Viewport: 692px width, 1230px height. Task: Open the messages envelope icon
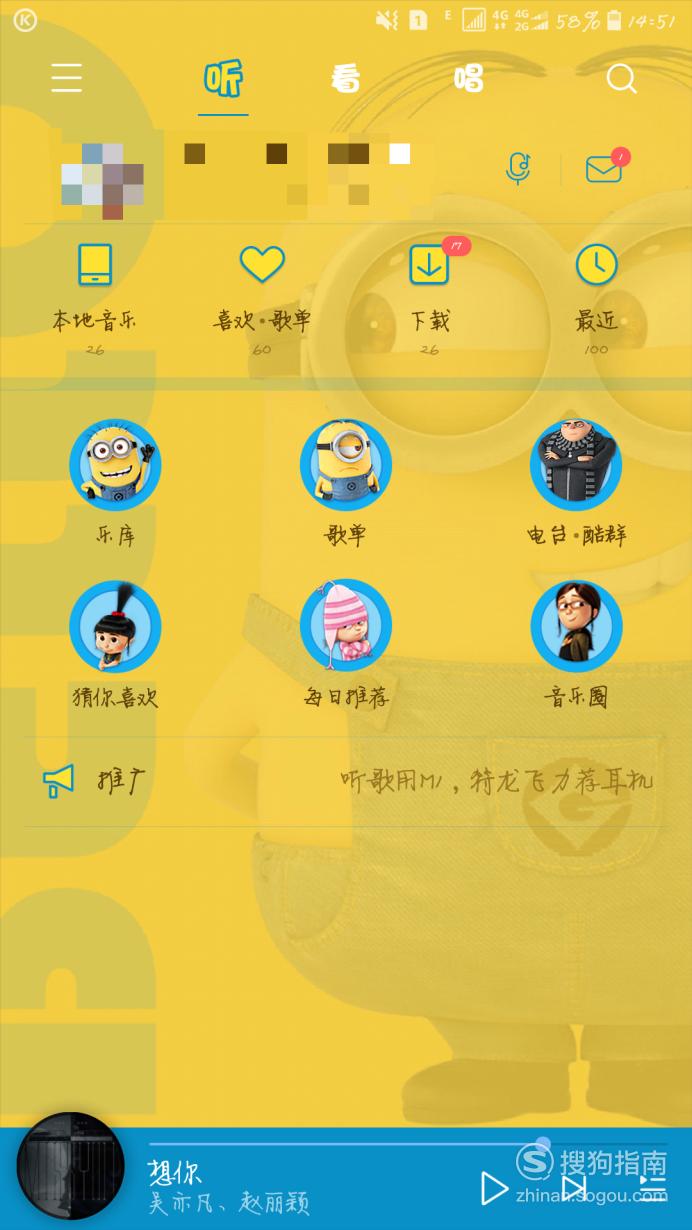(x=604, y=168)
